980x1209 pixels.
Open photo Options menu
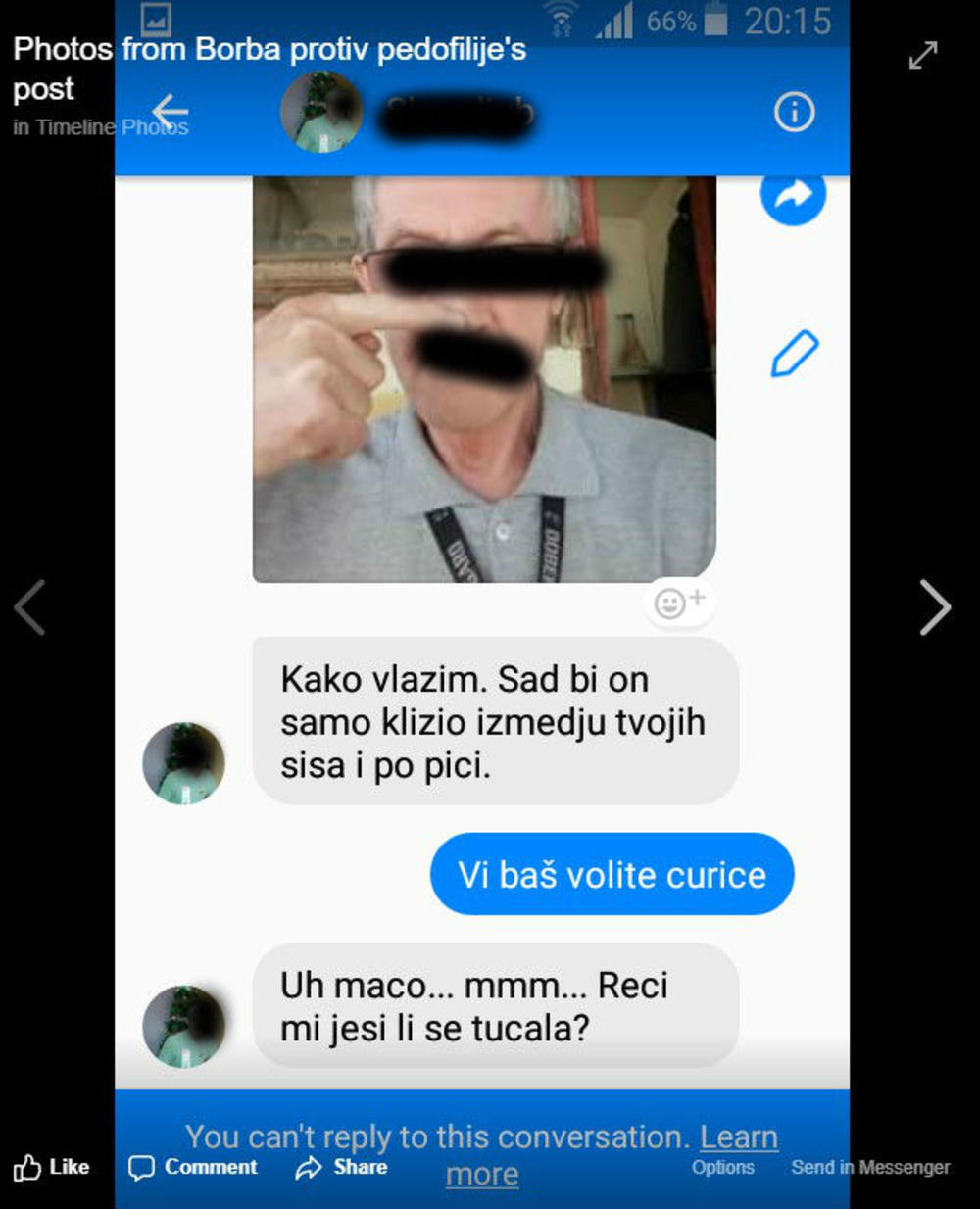(x=722, y=1167)
